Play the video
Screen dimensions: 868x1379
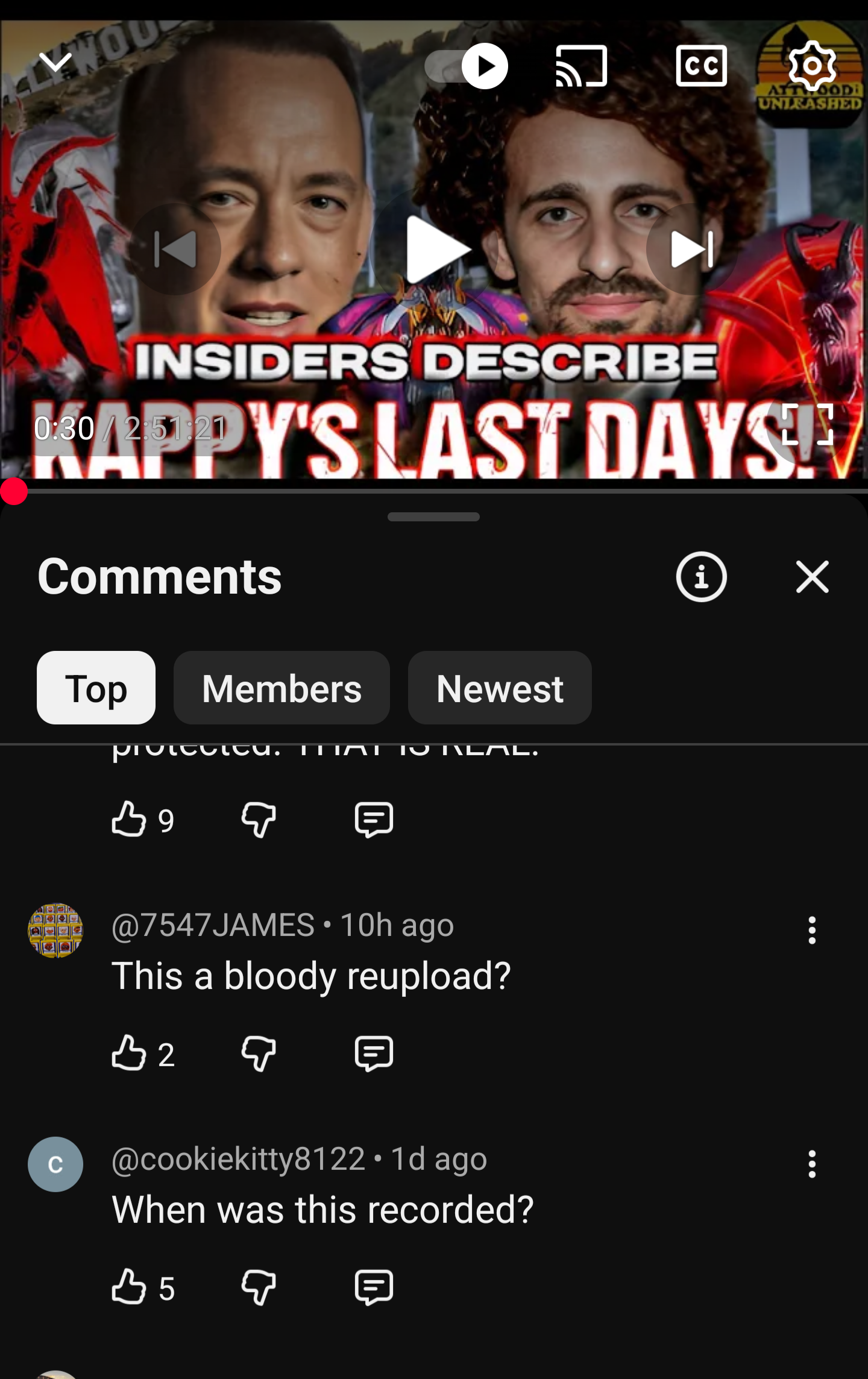click(435, 250)
